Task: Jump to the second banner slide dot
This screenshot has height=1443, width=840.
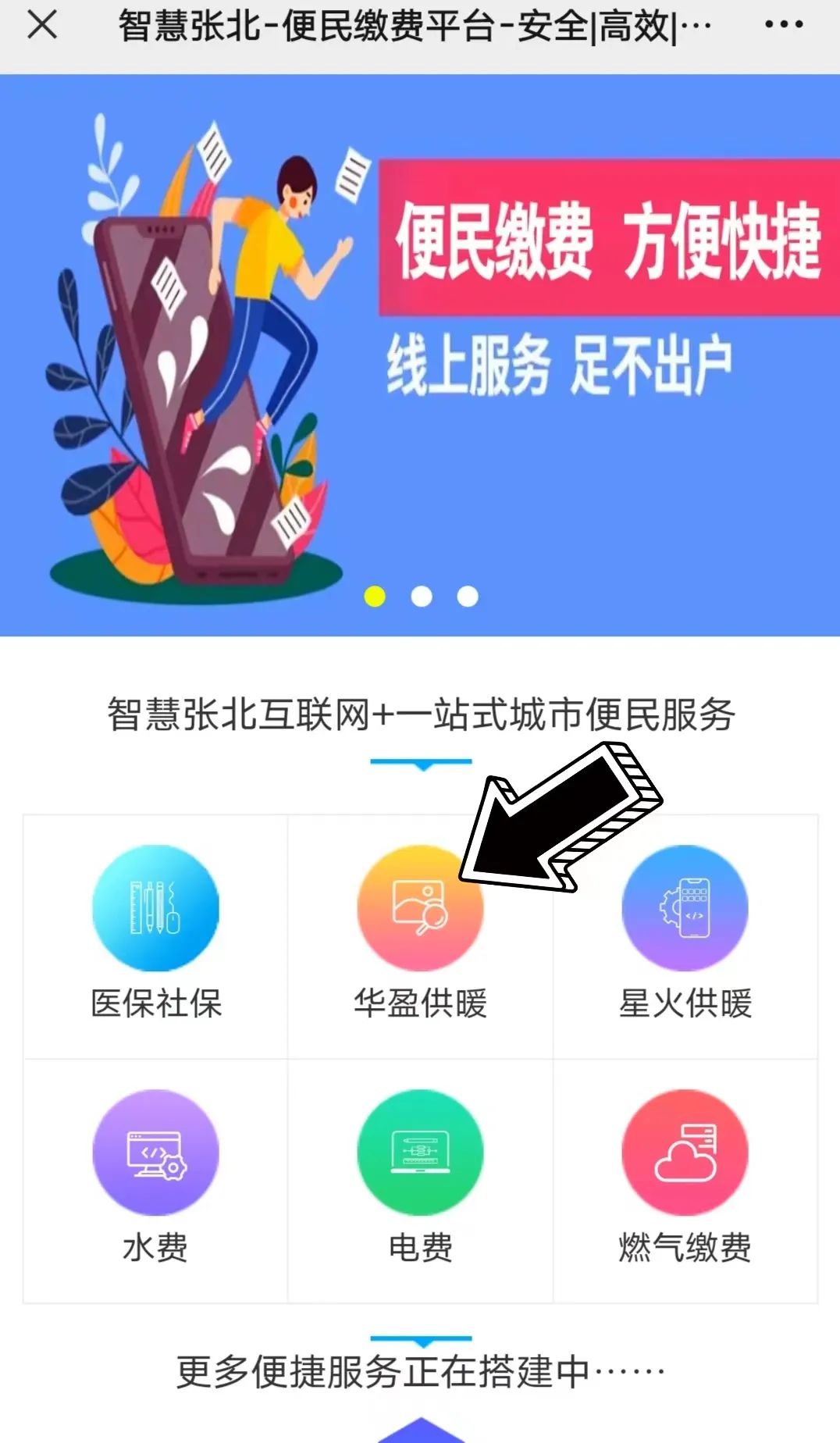Action: point(422,597)
